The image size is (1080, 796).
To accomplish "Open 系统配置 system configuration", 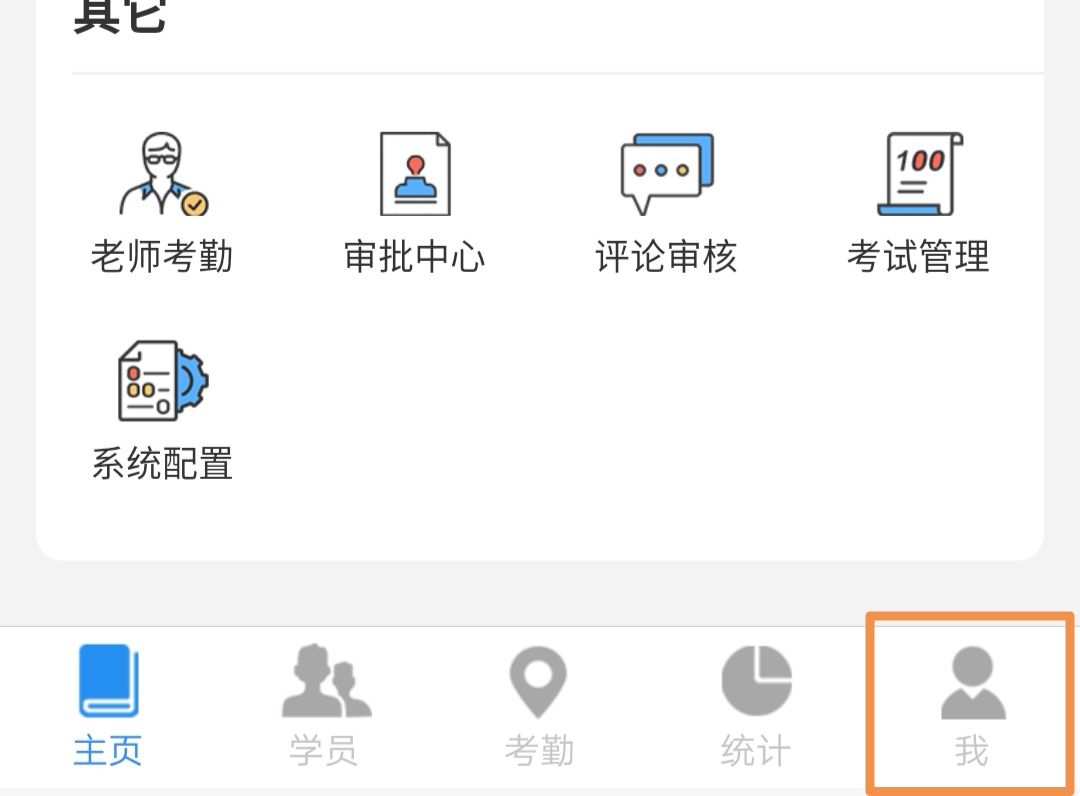I will pos(162,408).
